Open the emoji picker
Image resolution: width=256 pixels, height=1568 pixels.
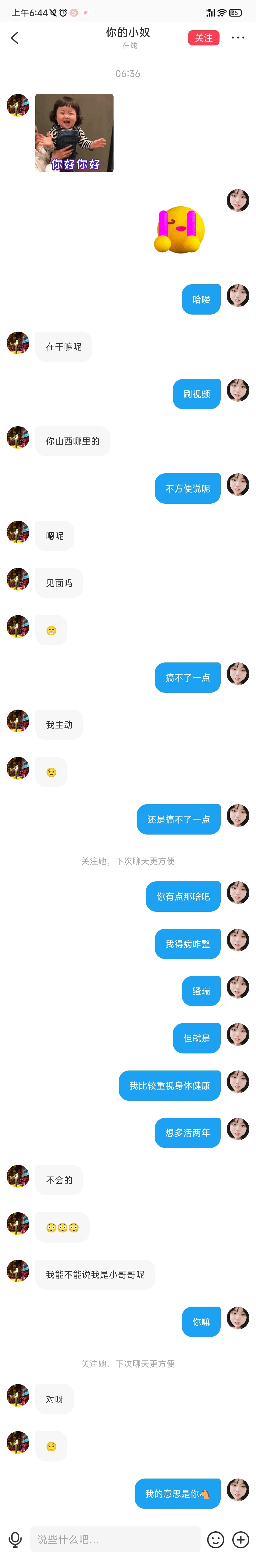pyautogui.click(x=215, y=1539)
